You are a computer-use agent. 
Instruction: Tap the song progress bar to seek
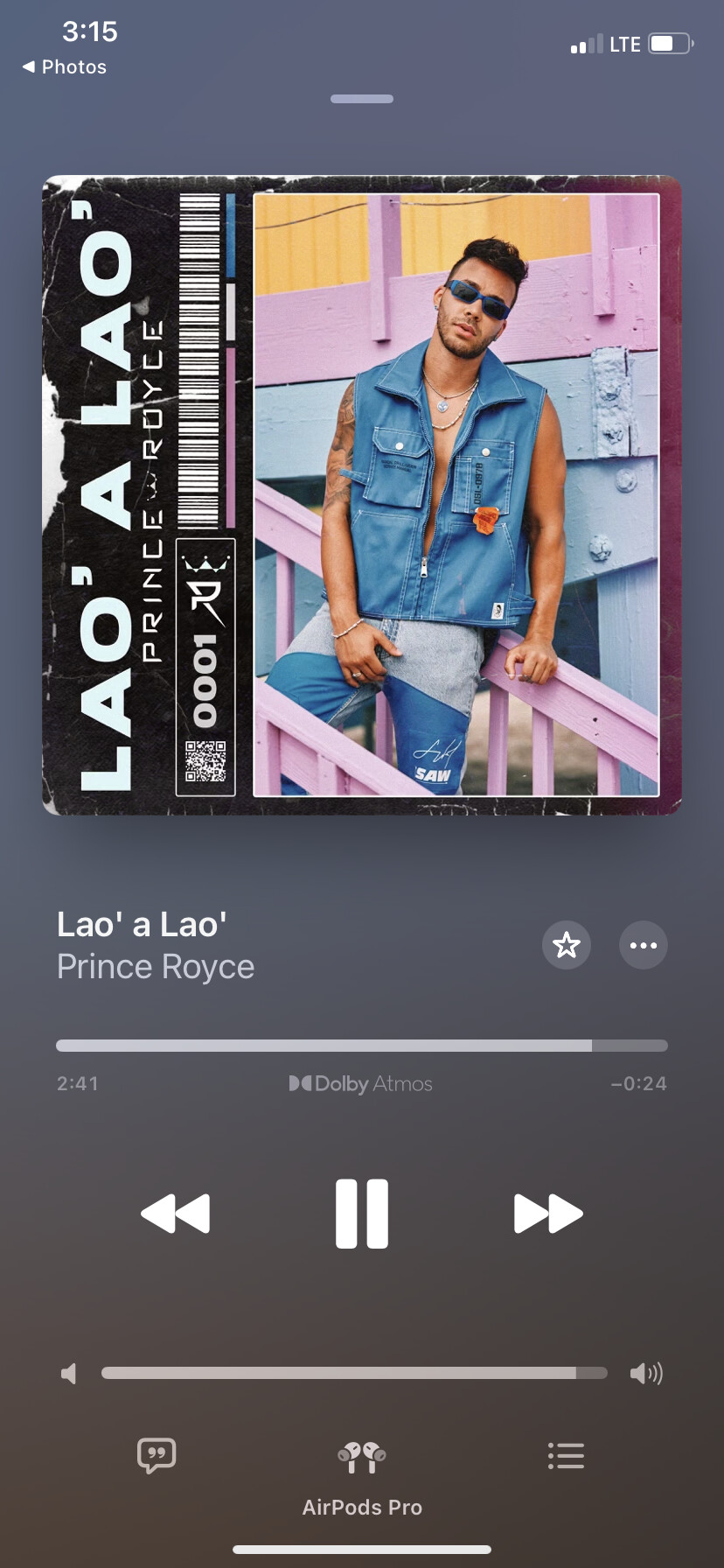click(362, 1046)
